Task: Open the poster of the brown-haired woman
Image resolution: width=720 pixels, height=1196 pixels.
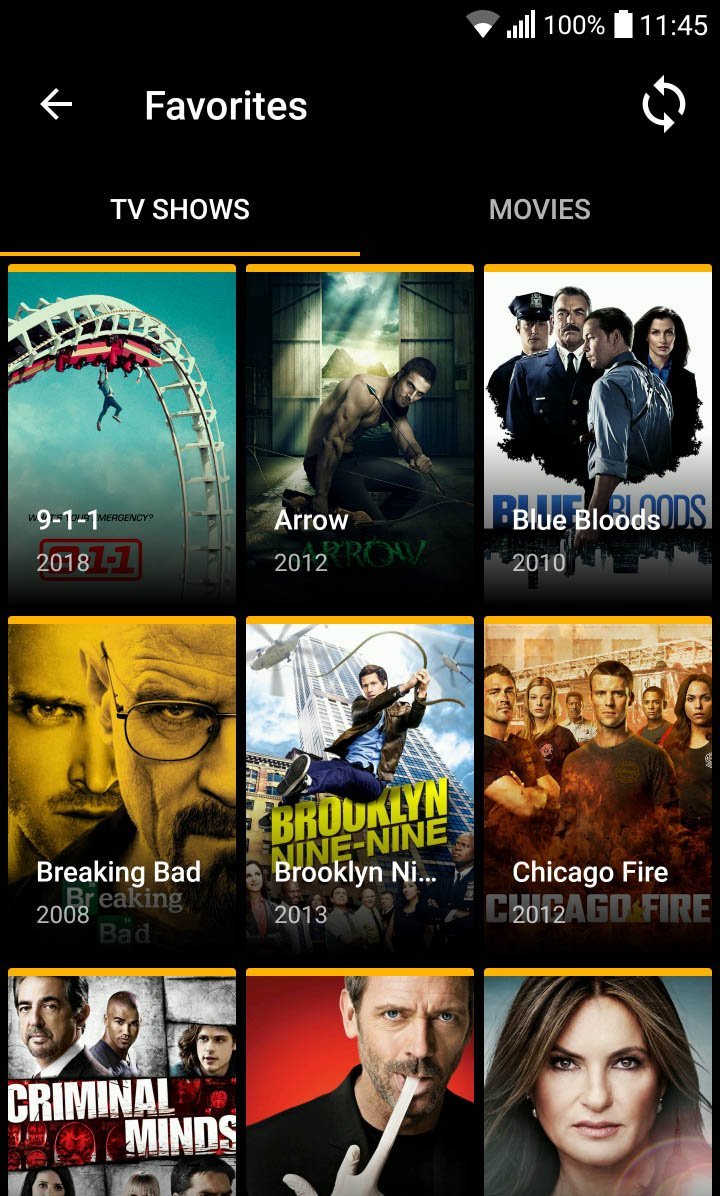Action: 598,1085
